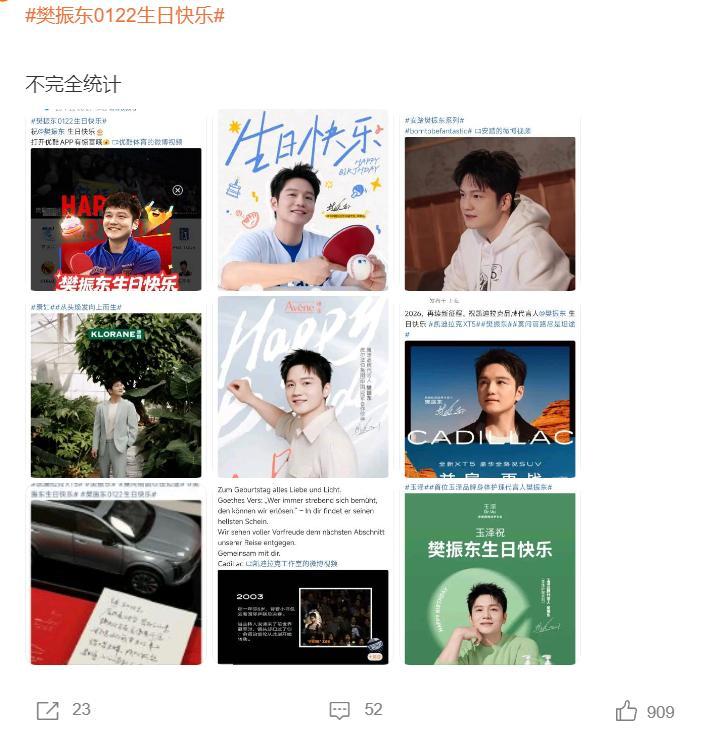Open the image with German text and 2003
This screenshot has height=733, width=722.
(x=302, y=577)
